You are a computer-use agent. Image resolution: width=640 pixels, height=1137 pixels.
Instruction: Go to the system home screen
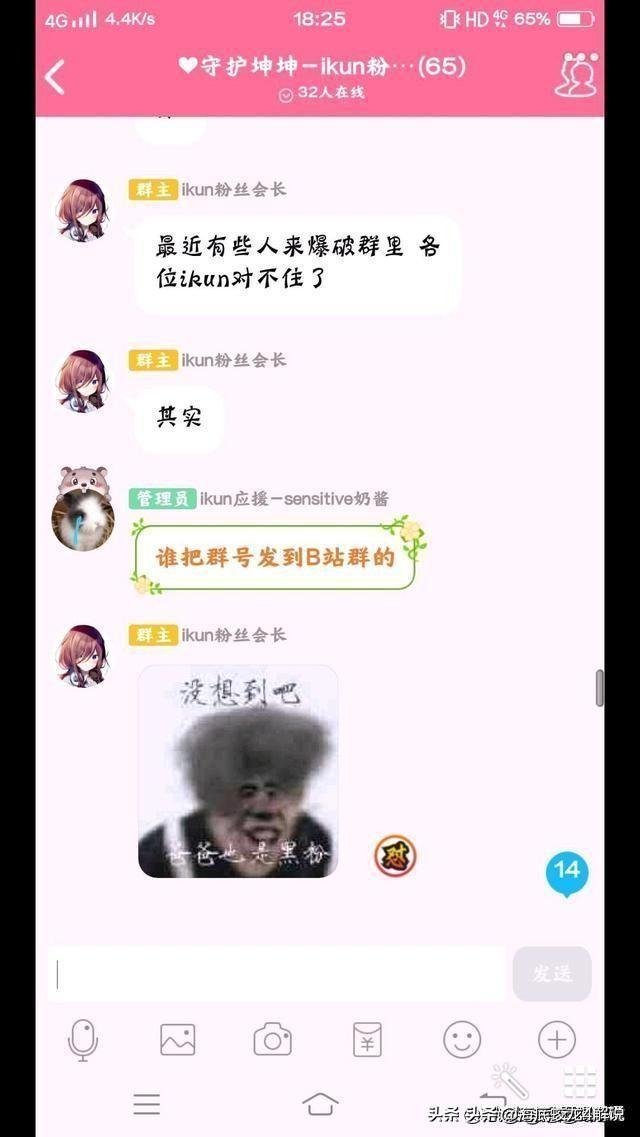[x=320, y=1104]
